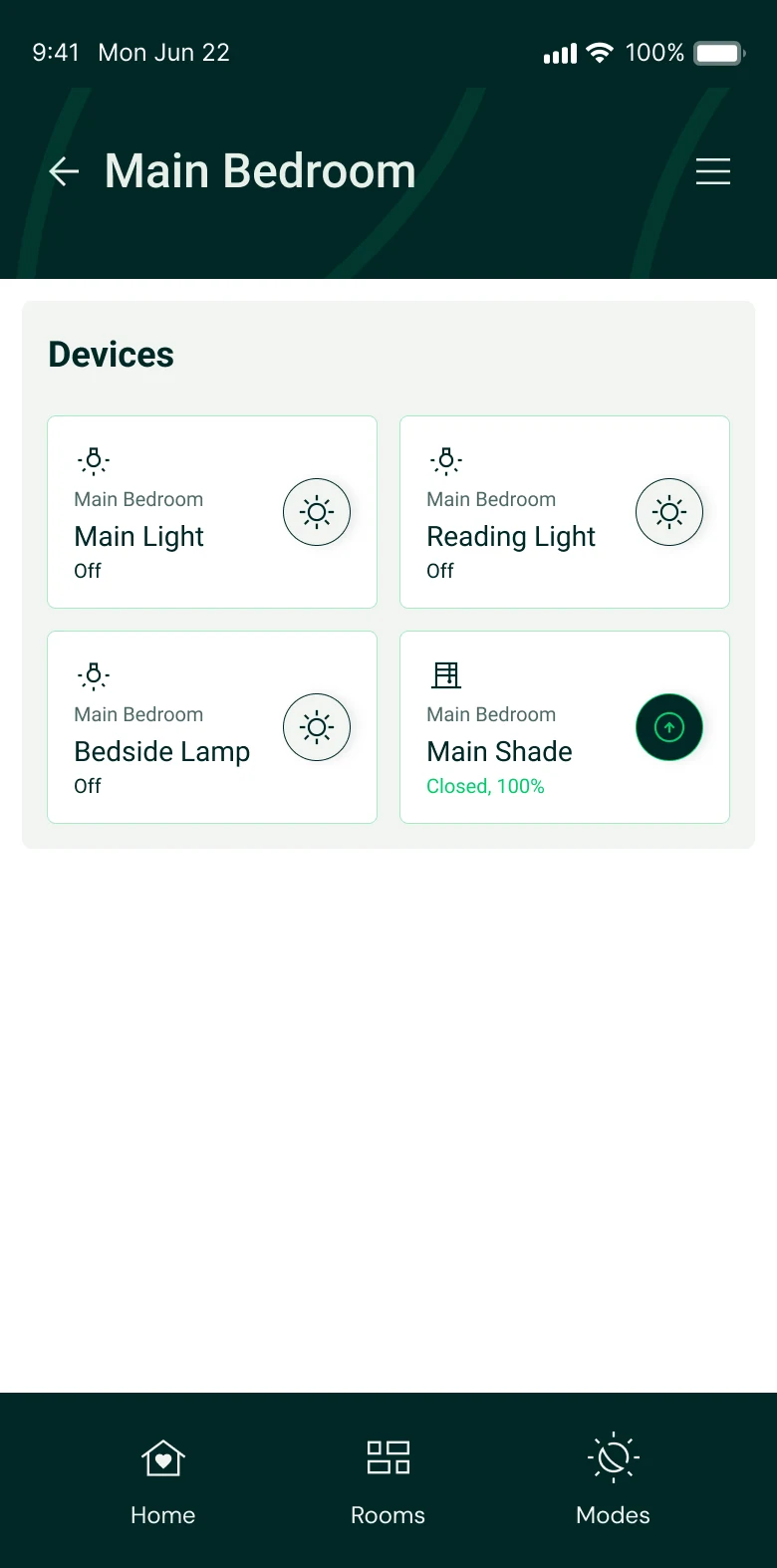The image size is (777, 1568).
Task: Toggle the Main Light power button
Action: click(x=317, y=512)
